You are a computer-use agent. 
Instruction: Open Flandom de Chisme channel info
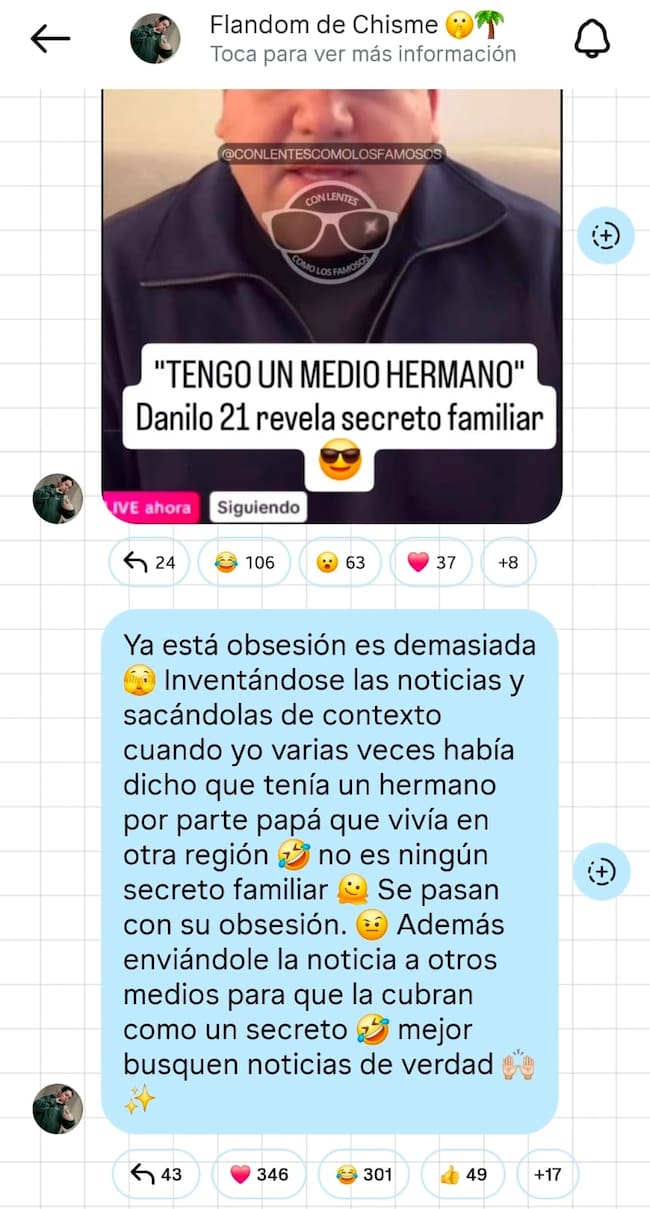(362, 38)
